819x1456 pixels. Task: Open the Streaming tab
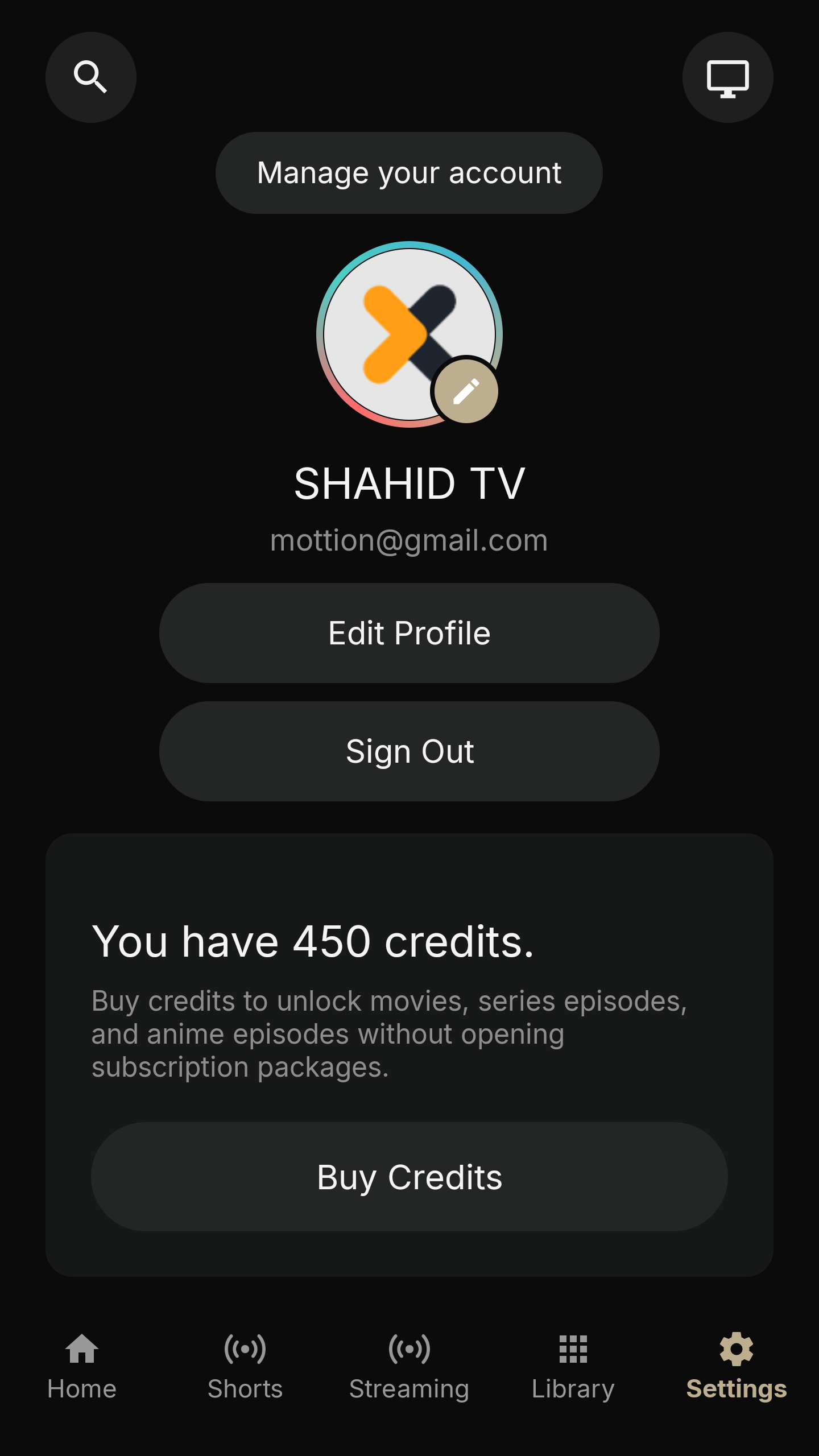[x=409, y=1367]
